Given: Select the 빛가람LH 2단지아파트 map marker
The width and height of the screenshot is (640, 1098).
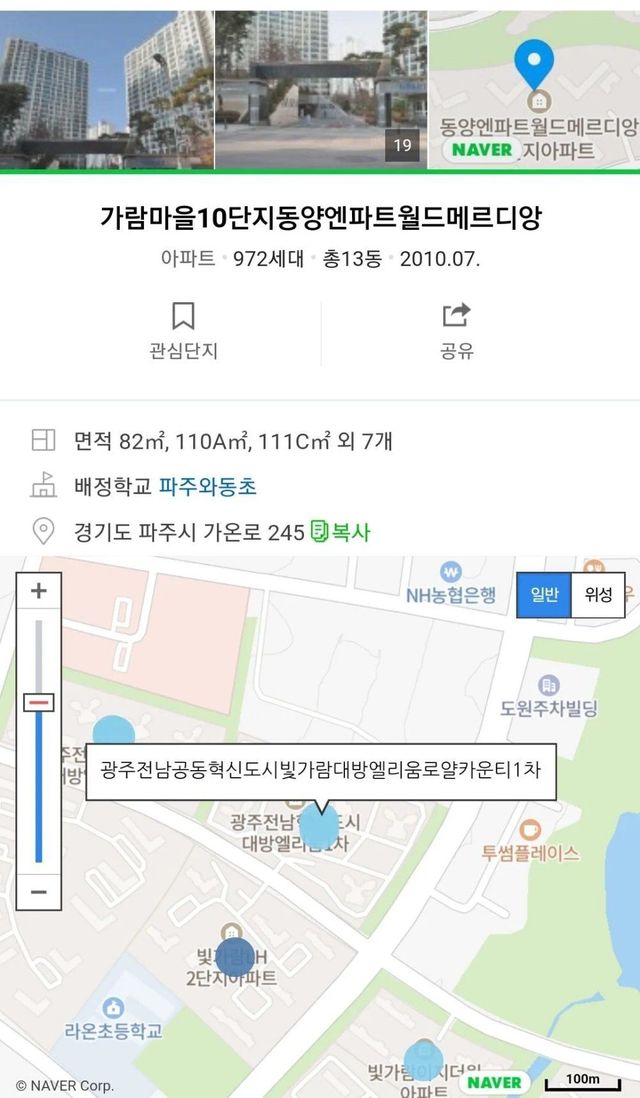Looking at the screenshot, I should pos(235,957).
